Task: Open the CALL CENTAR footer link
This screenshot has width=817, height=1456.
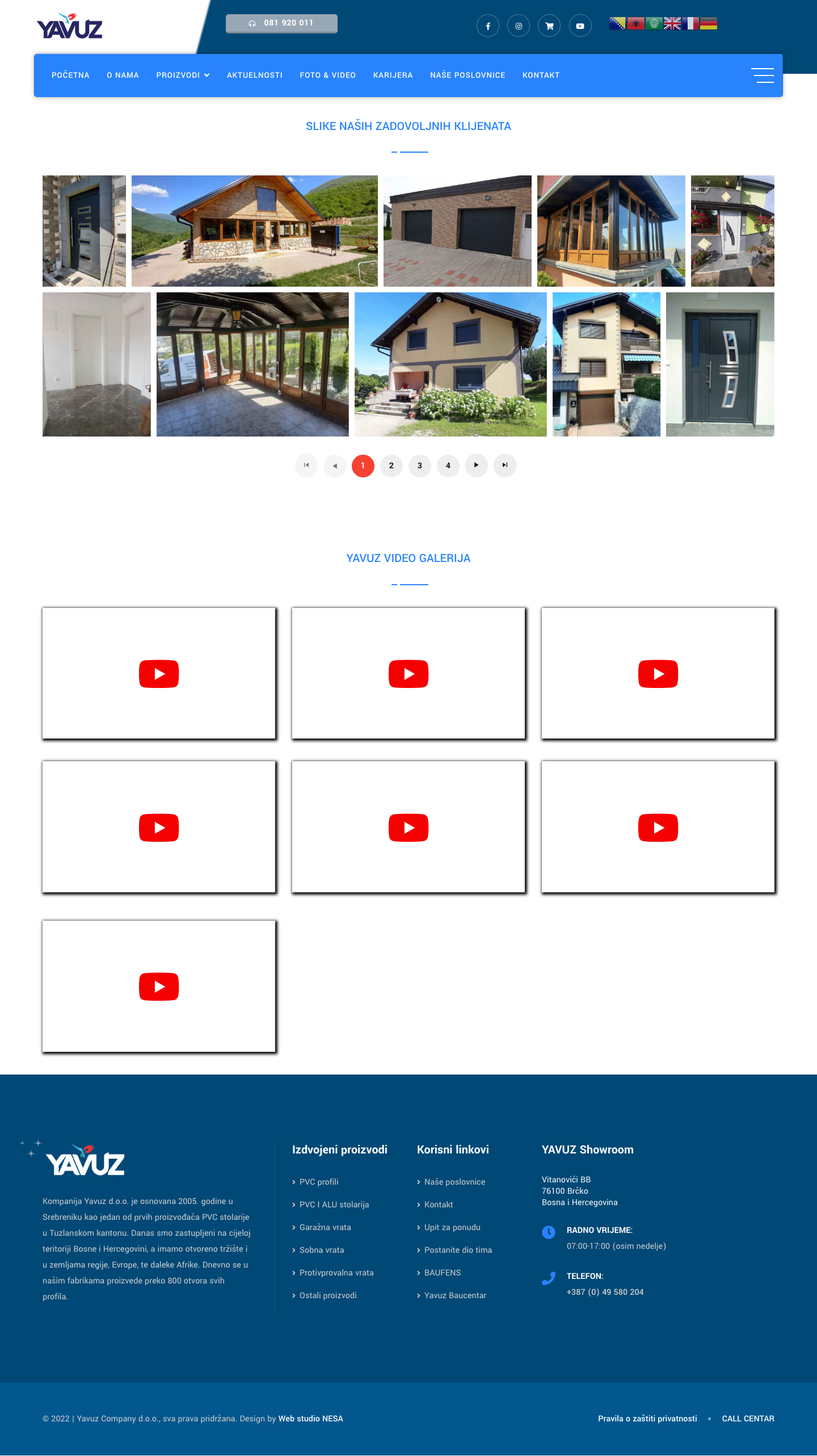Action: point(748,1419)
